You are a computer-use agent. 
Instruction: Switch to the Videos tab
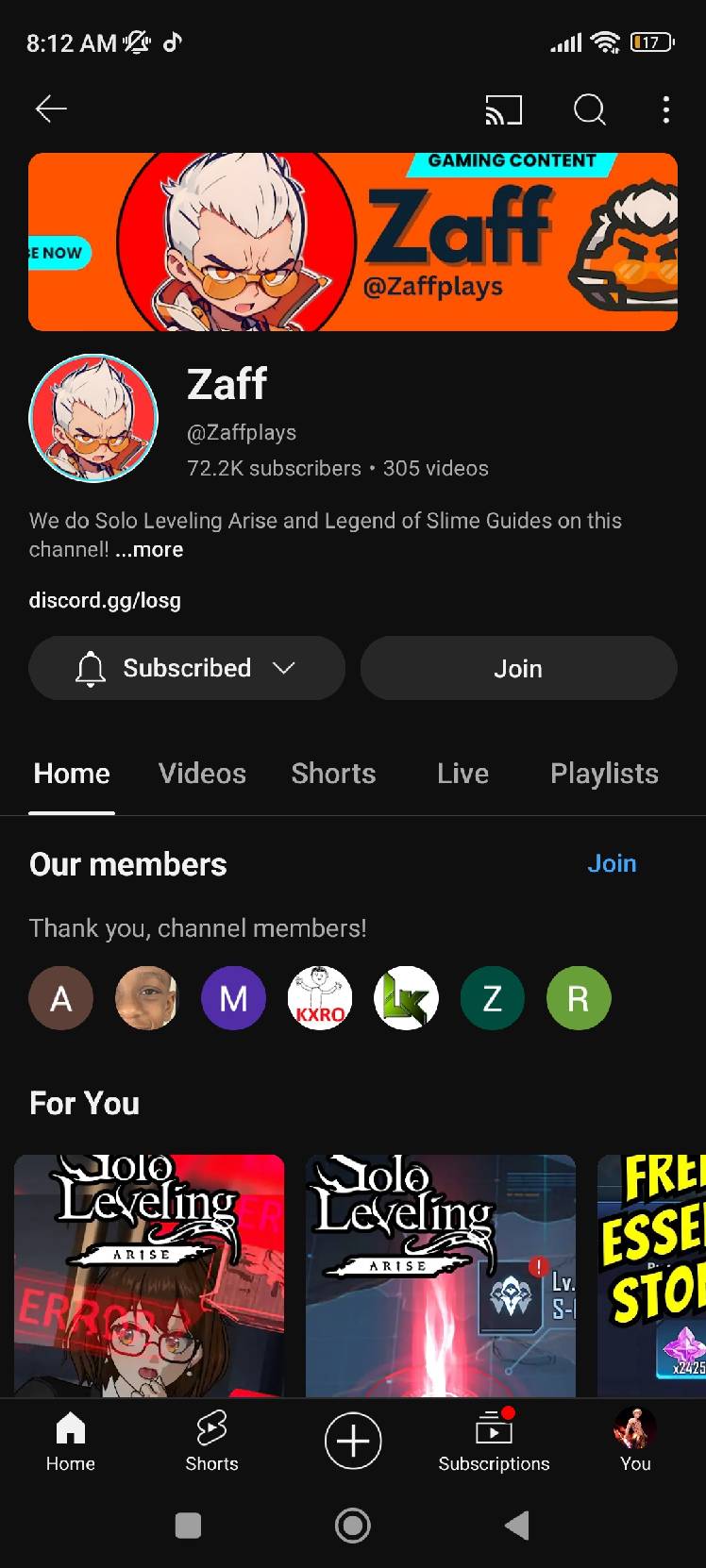pos(202,774)
